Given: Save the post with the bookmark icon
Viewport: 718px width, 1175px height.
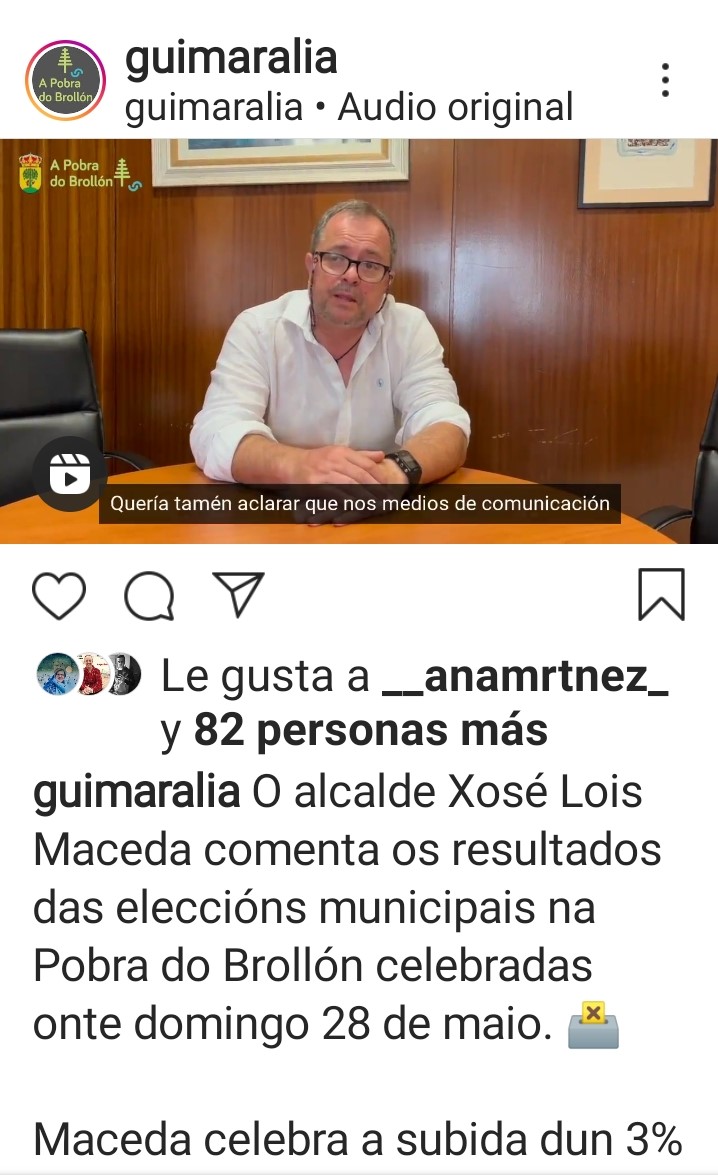Looking at the screenshot, I should (661, 595).
